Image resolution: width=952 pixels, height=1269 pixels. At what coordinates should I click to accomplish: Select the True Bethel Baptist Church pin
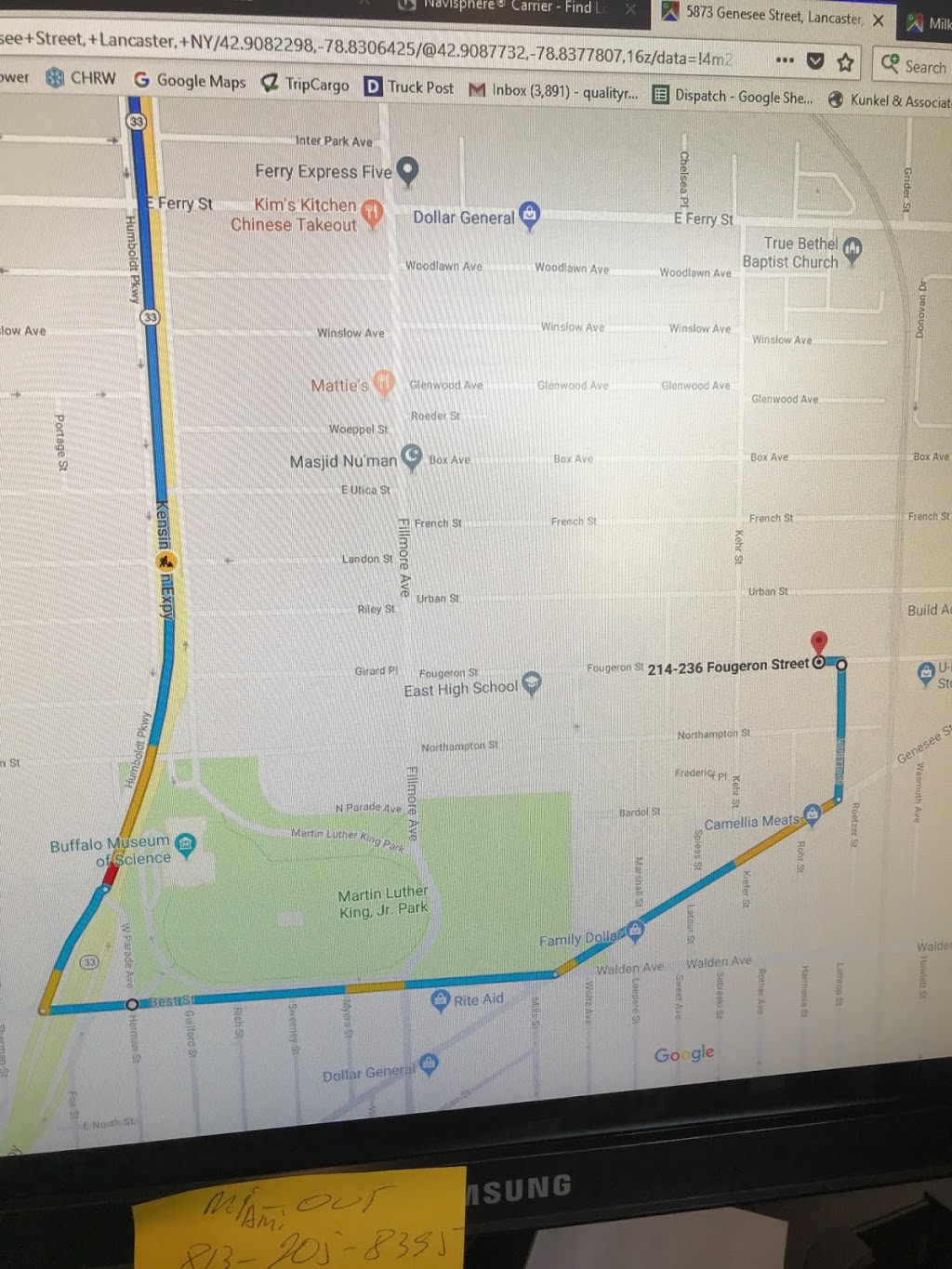coord(852,248)
